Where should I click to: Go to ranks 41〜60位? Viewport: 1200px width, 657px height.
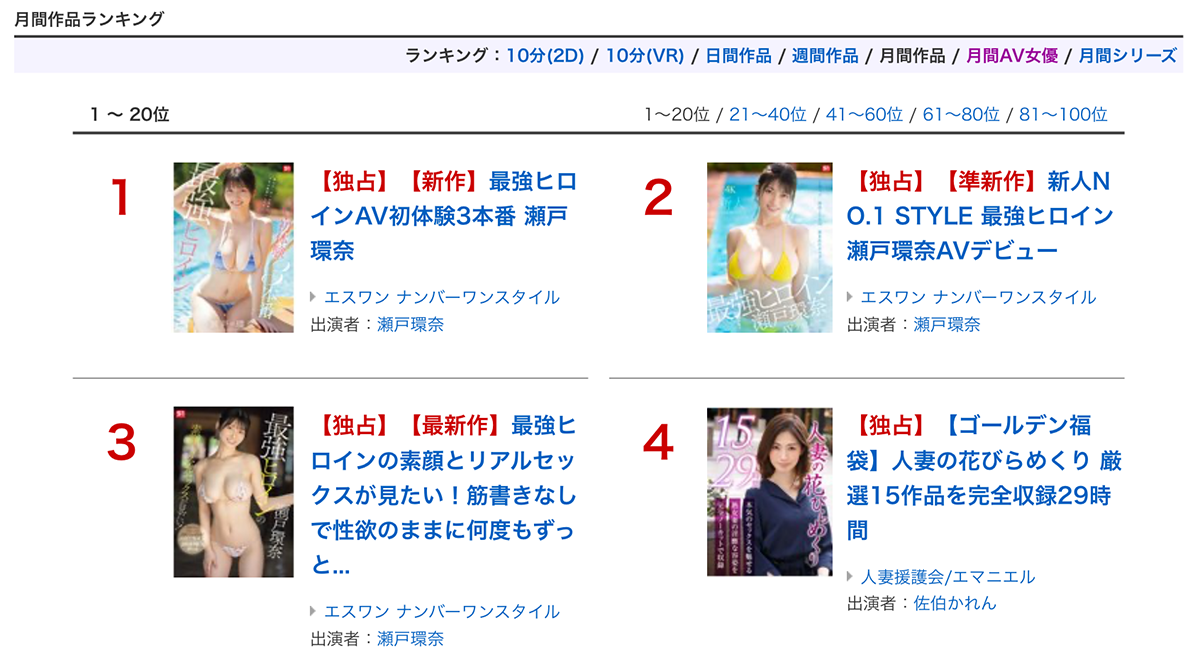click(x=864, y=115)
